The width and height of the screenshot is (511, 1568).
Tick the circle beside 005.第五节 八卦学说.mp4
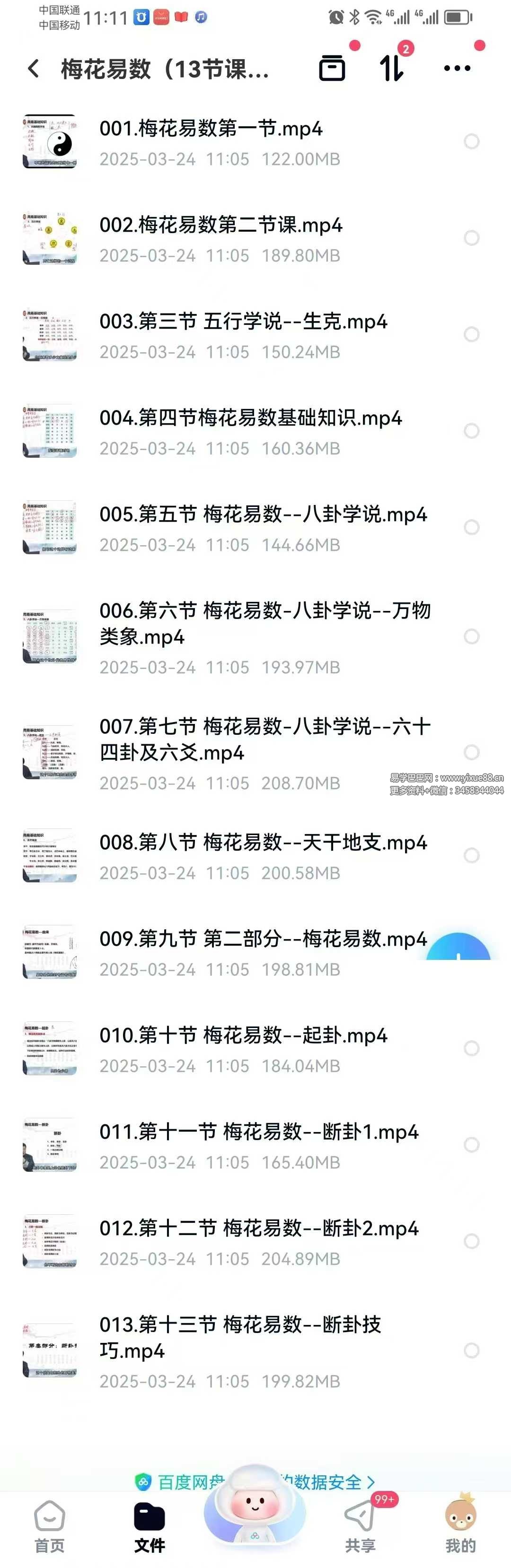point(471,527)
